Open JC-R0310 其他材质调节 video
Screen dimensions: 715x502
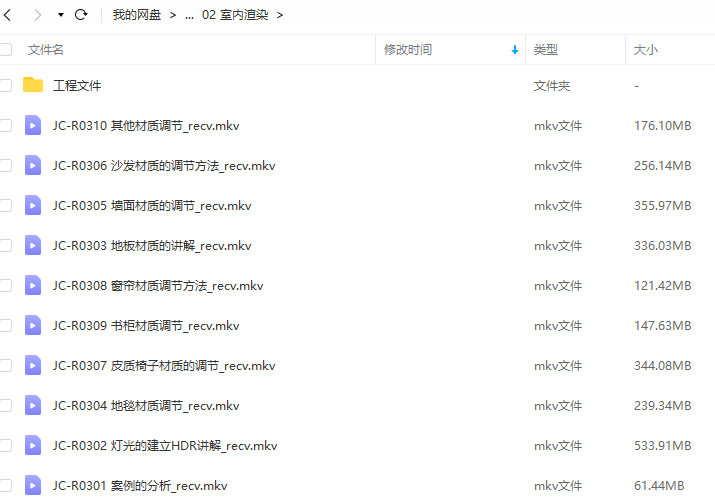(x=146, y=126)
